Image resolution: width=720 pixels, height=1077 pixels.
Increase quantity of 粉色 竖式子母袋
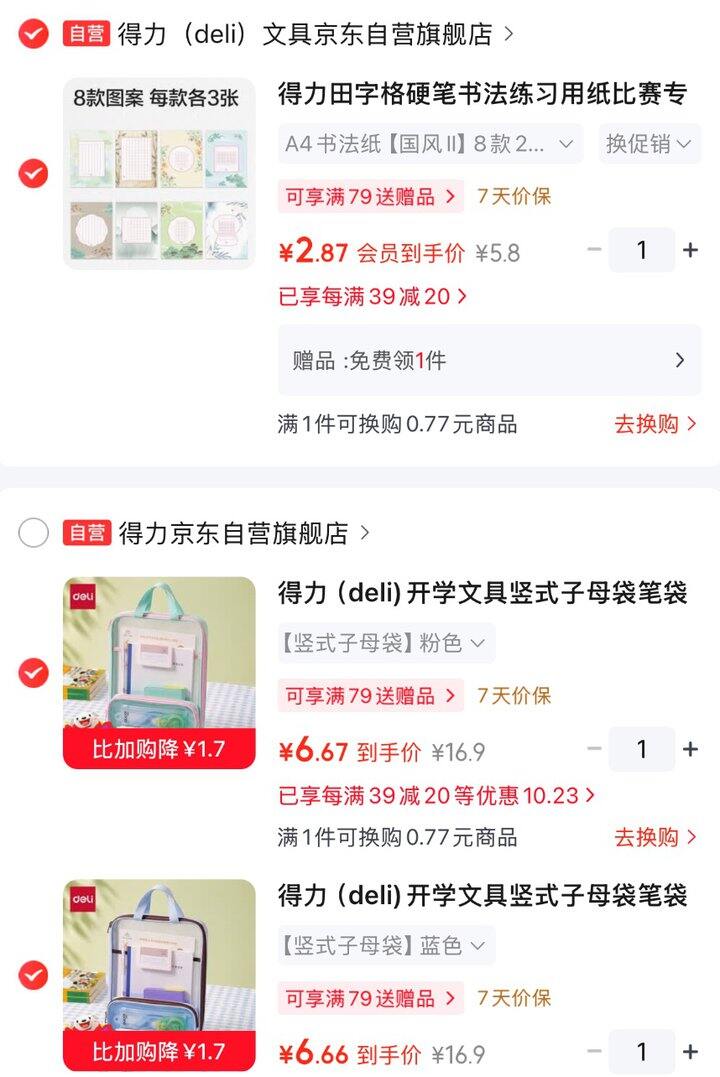tap(690, 749)
